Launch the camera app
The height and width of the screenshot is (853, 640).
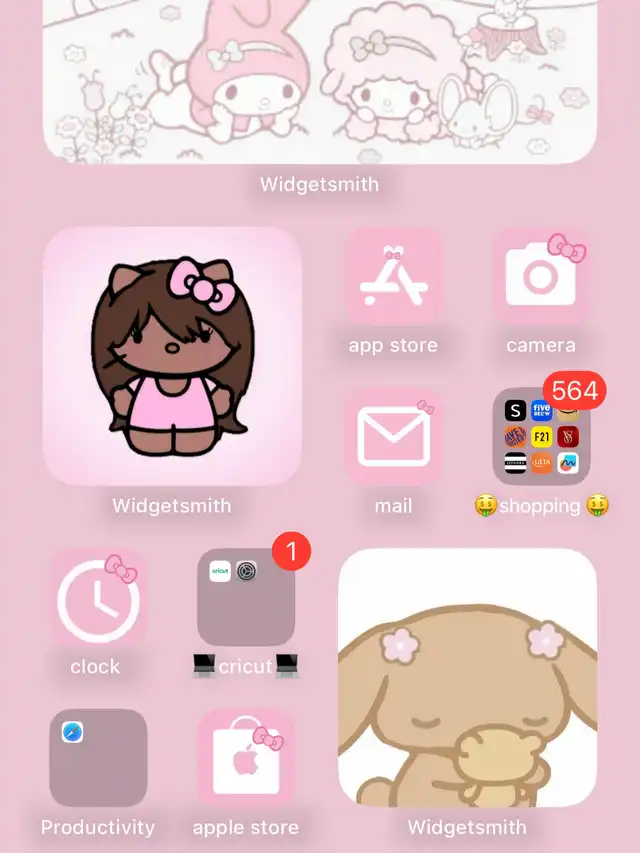point(541,277)
